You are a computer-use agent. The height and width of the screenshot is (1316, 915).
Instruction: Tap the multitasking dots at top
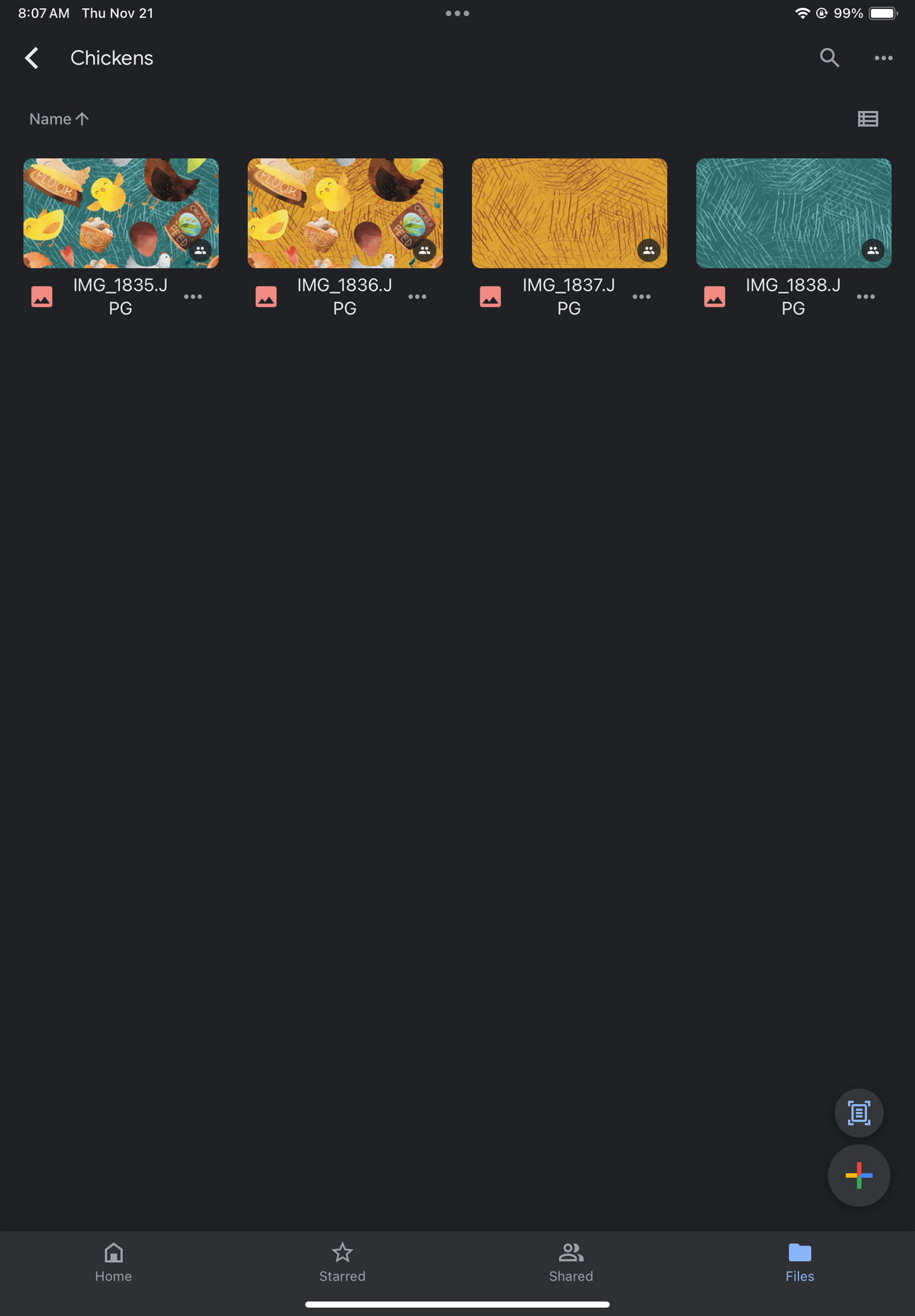(457, 13)
